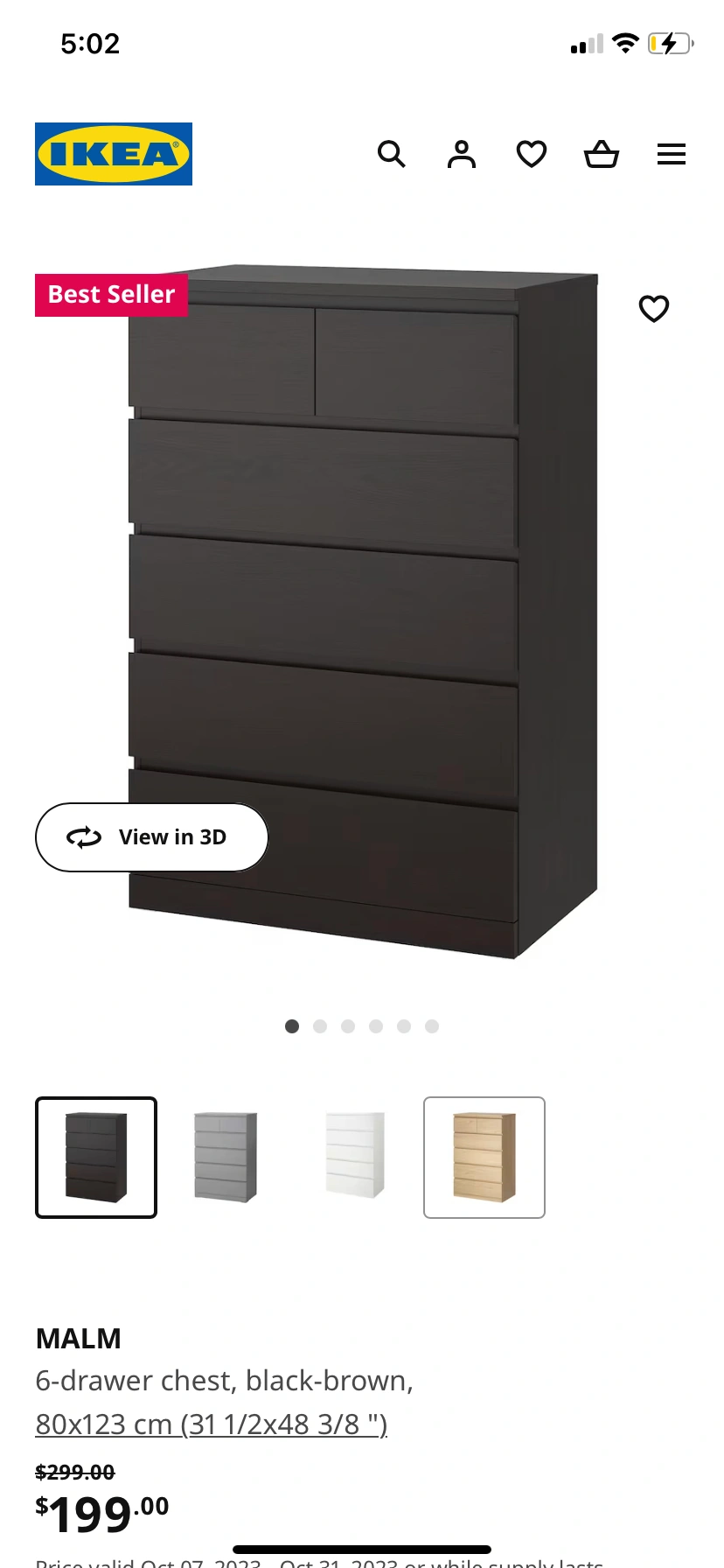Open the favorites heart in header

pyautogui.click(x=532, y=155)
